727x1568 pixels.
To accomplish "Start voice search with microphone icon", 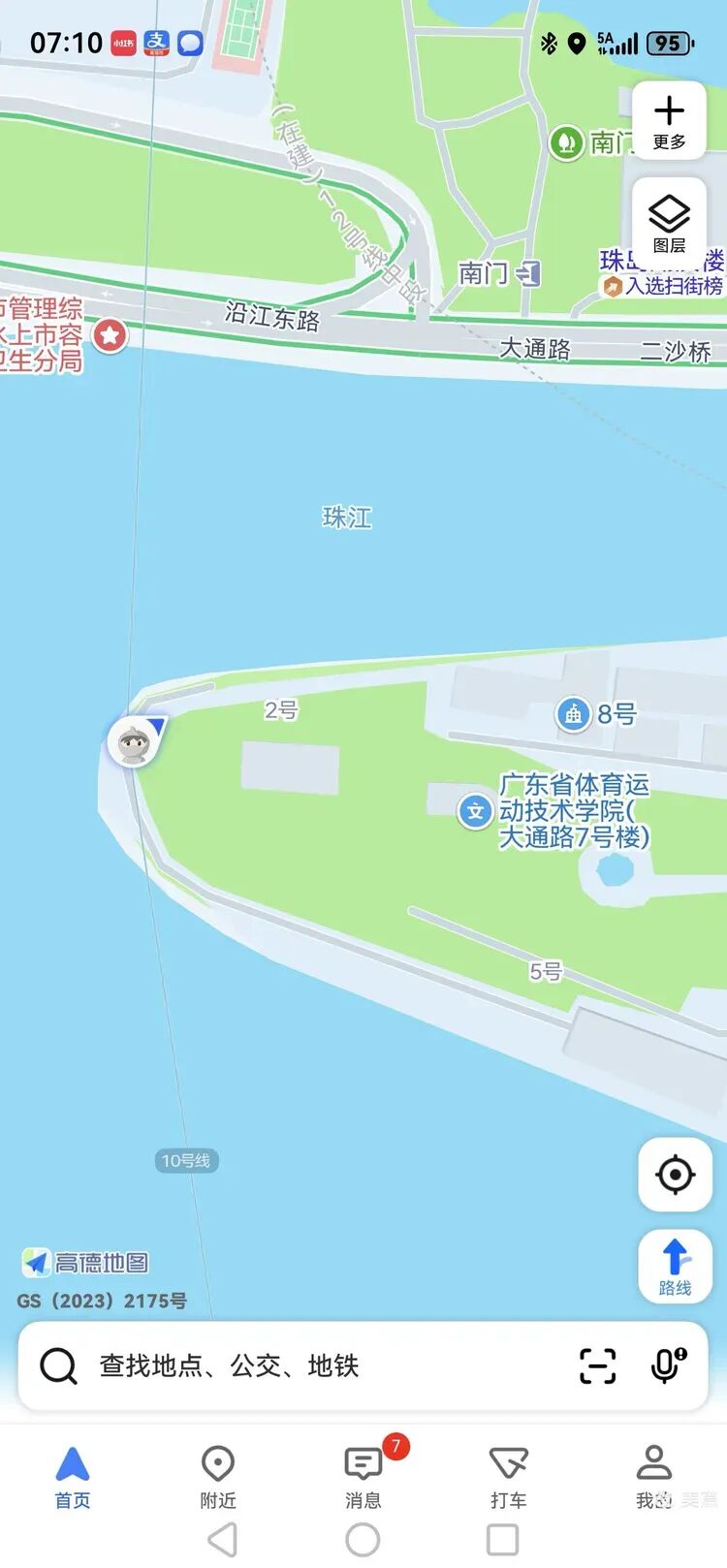I will click(667, 1365).
